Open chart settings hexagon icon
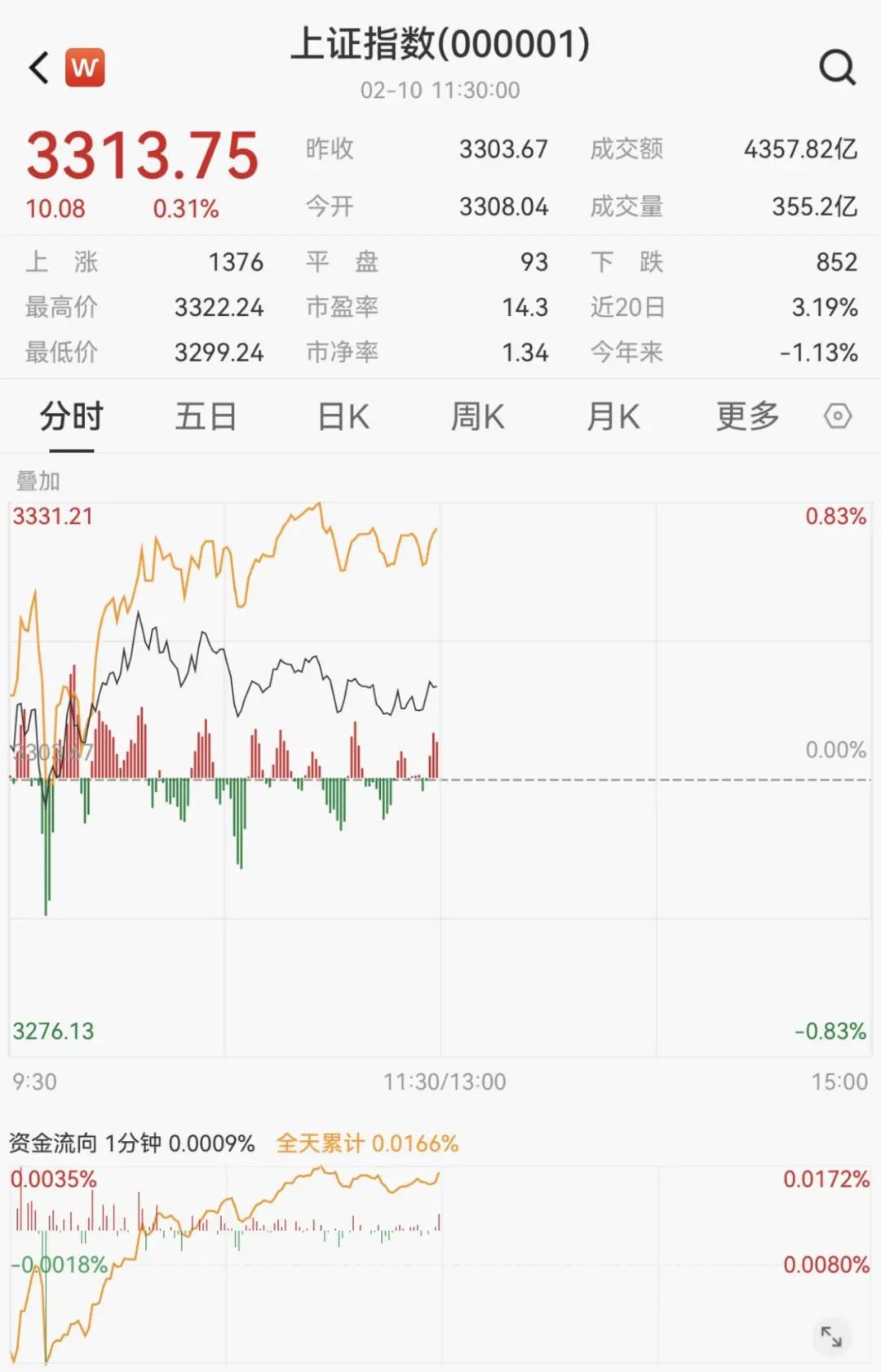Viewport: 881px width, 1372px height. coord(837,416)
